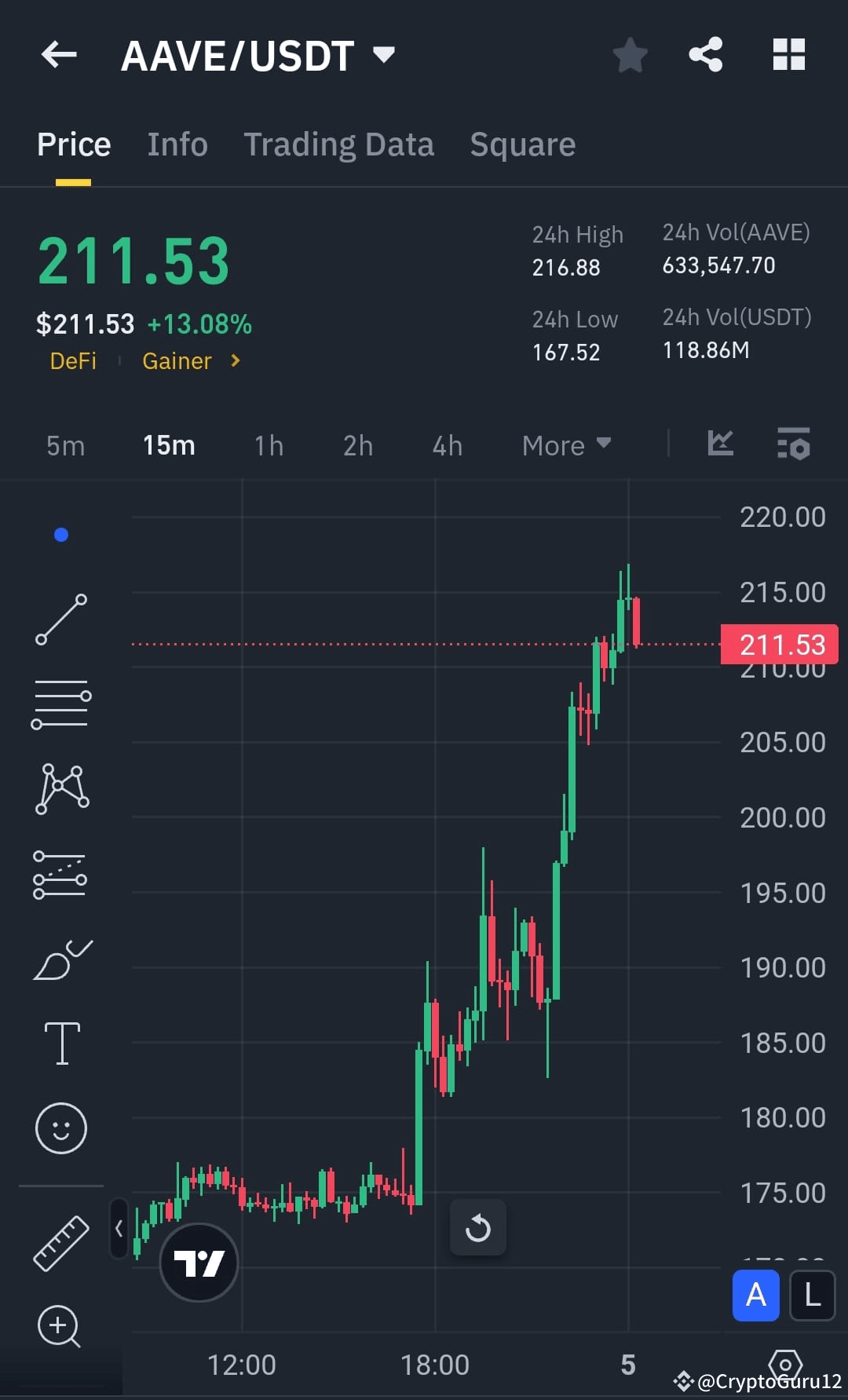Screen dimensions: 848x1400
Task: Expand the More timeframe options
Action: pyautogui.click(x=565, y=445)
